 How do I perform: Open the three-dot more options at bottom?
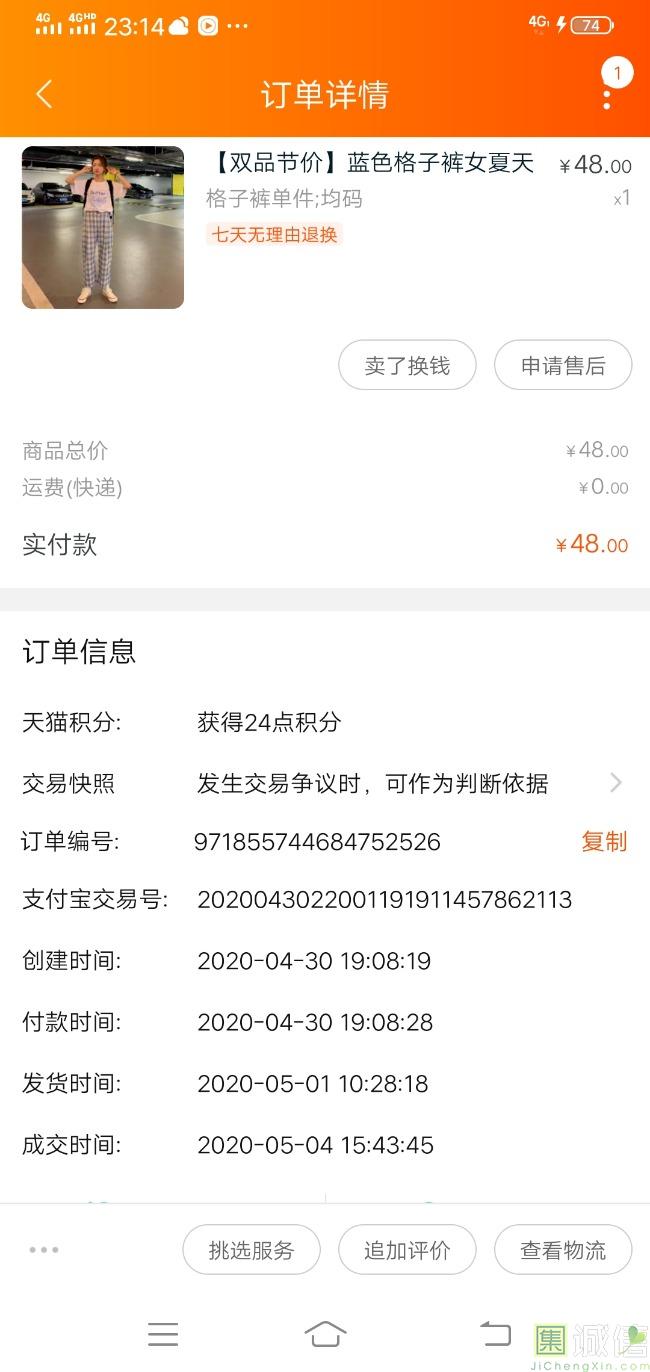click(x=44, y=1249)
